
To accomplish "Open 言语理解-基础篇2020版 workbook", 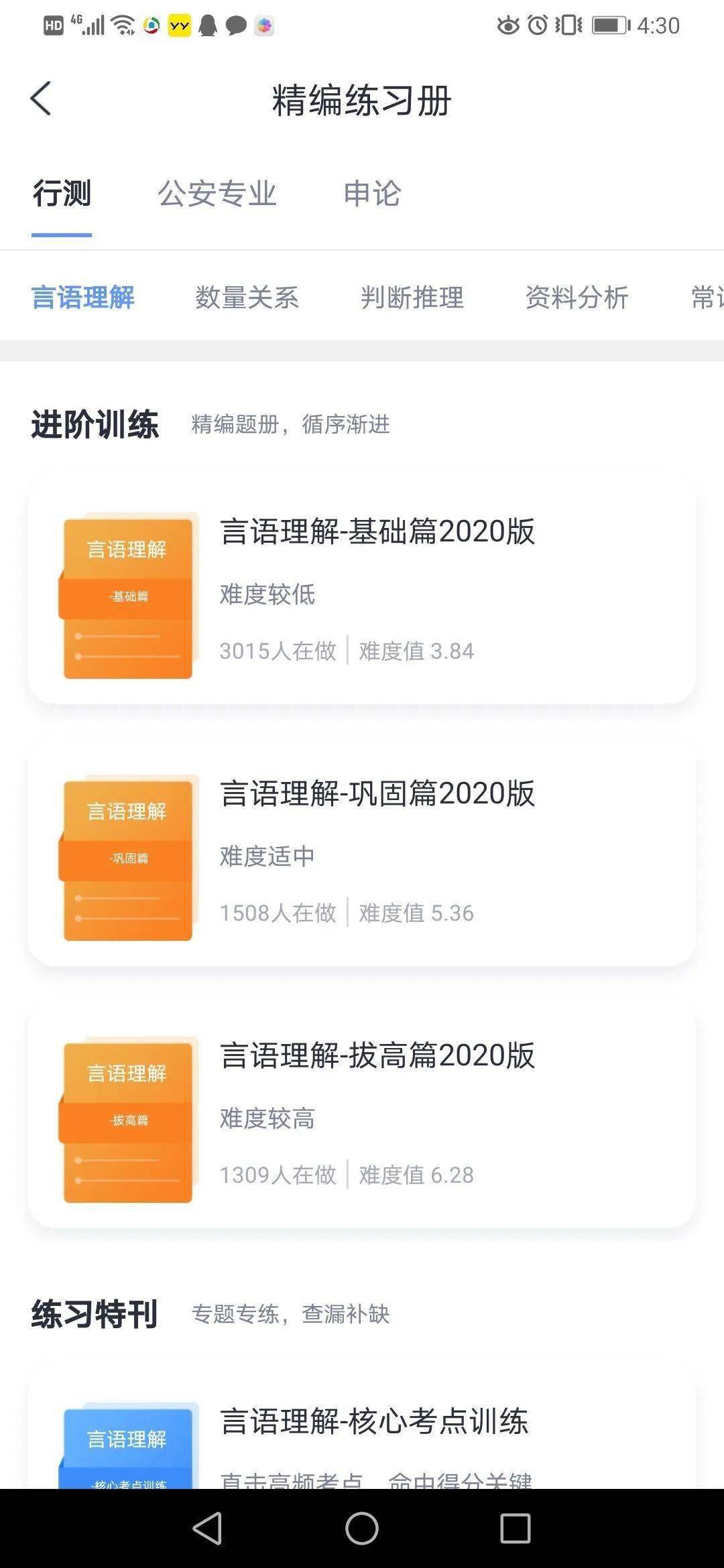I will click(x=362, y=590).
